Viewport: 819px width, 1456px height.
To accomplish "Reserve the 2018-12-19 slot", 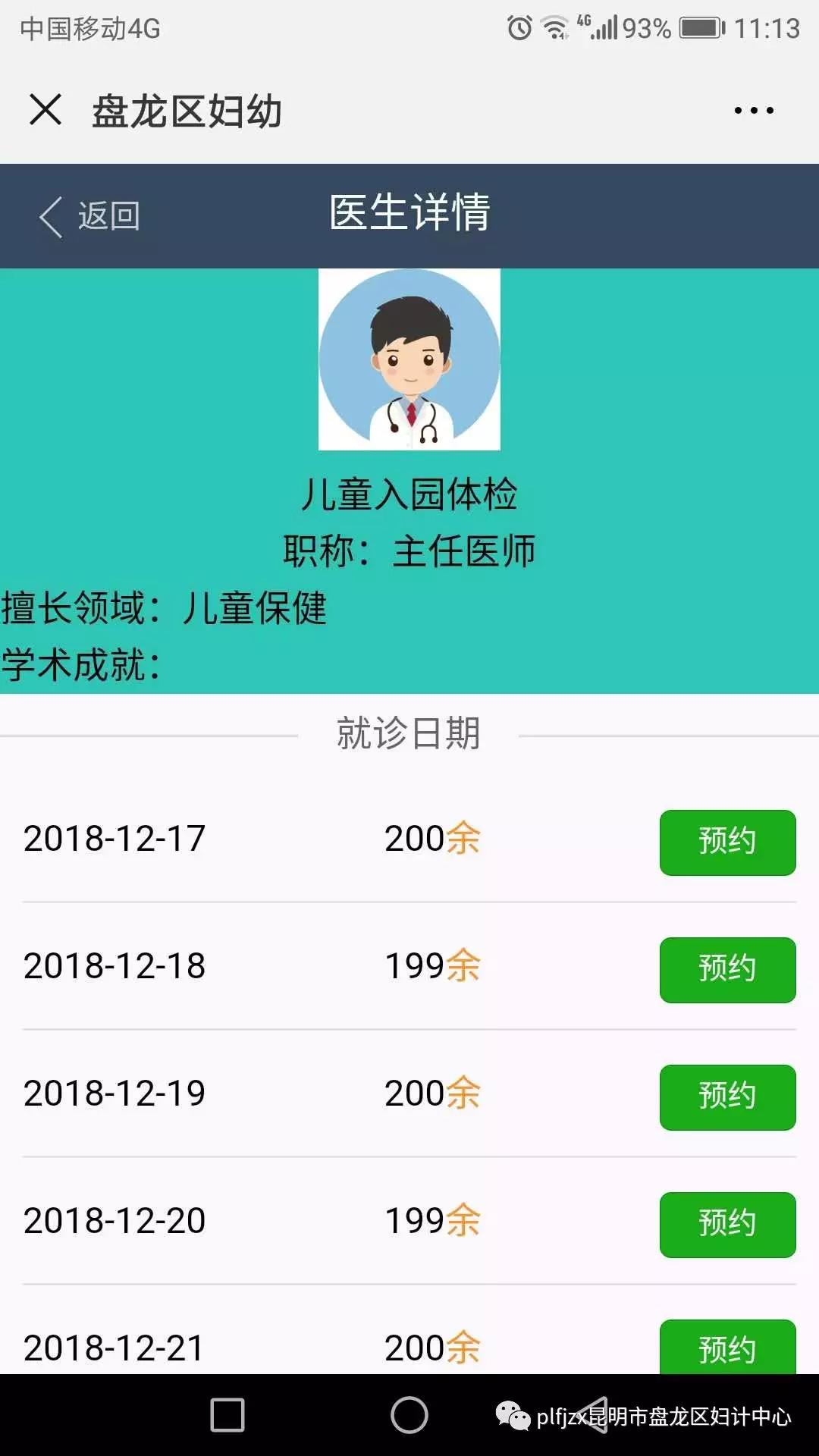I will [x=727, y=1097].
